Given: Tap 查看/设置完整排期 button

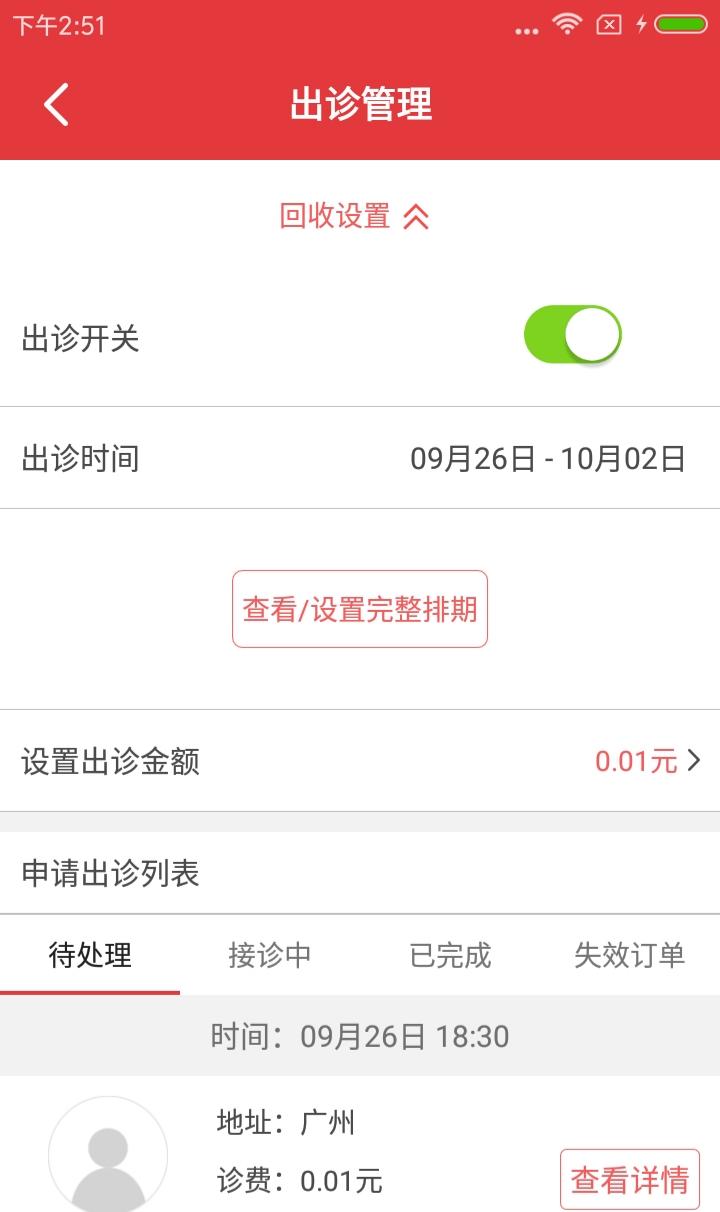Looking at the screenshot, I should pos(360,609).
